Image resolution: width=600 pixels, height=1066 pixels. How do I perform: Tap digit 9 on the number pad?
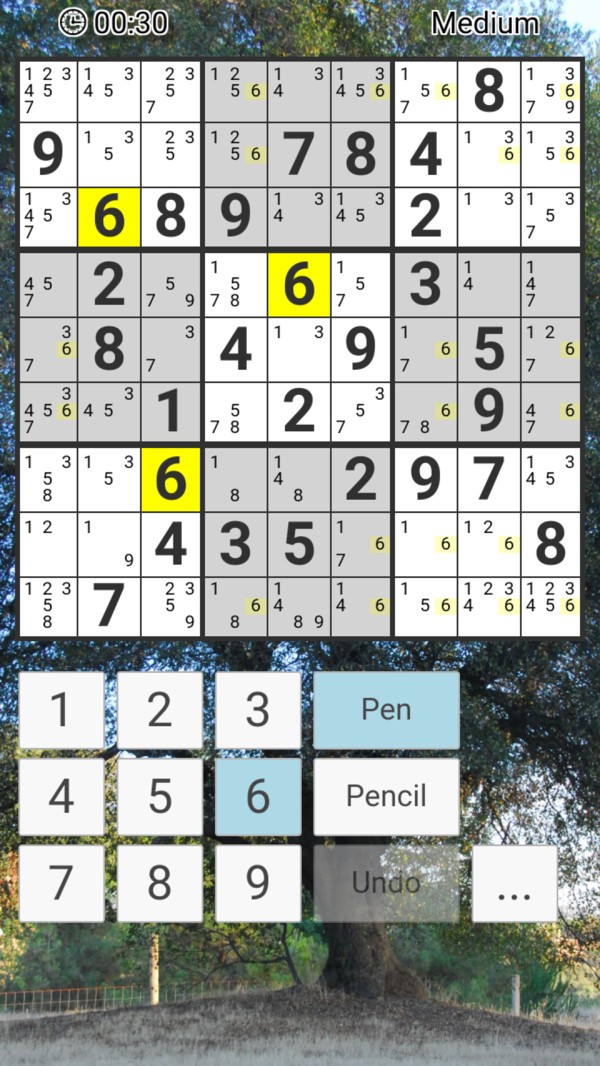click(258, 883)
